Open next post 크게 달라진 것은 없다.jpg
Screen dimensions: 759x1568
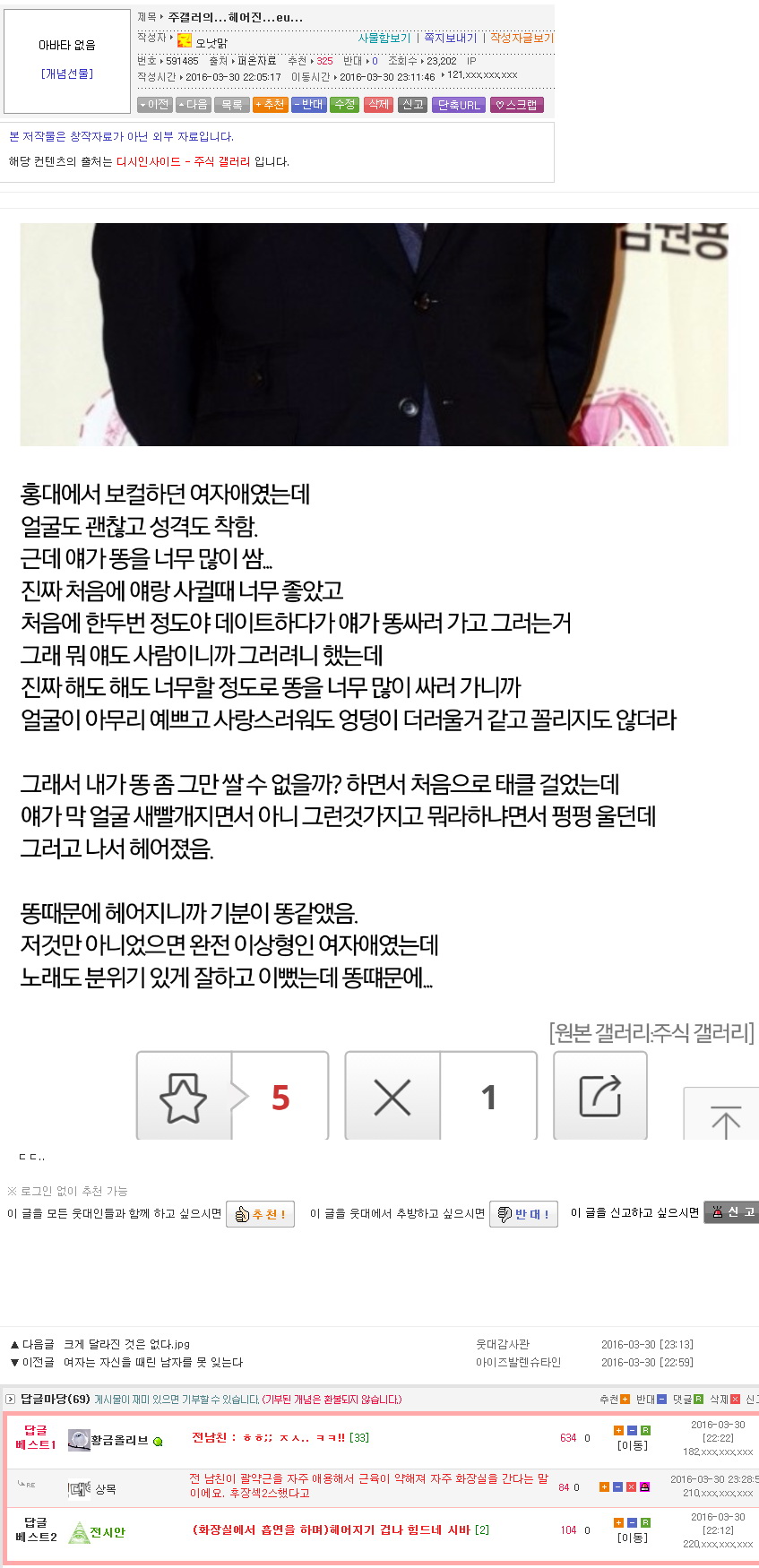coord(126,1344)
